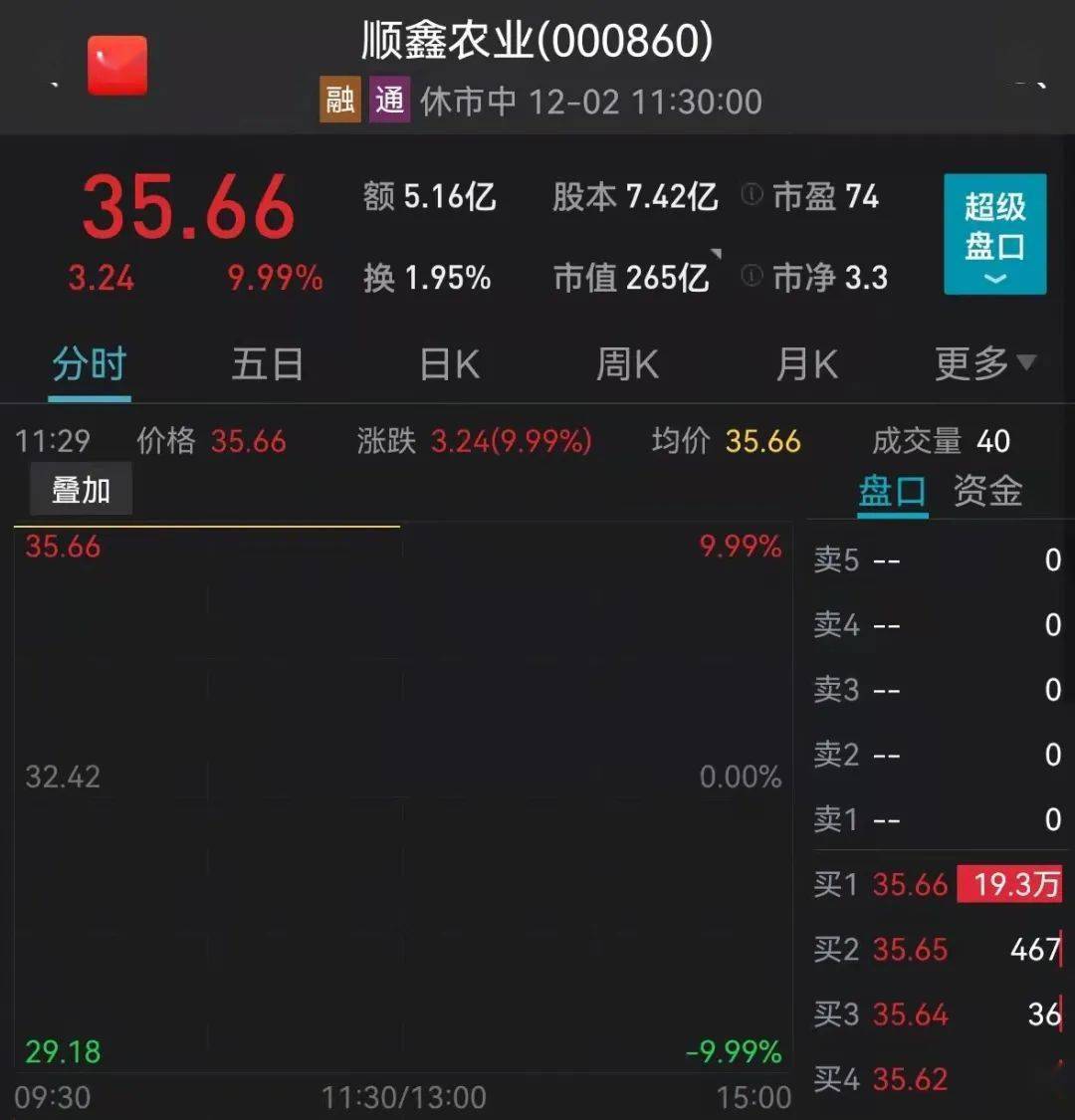Show the 日K chart
The width and height of the screenshot is (1075, 1120).
[450, 365]
